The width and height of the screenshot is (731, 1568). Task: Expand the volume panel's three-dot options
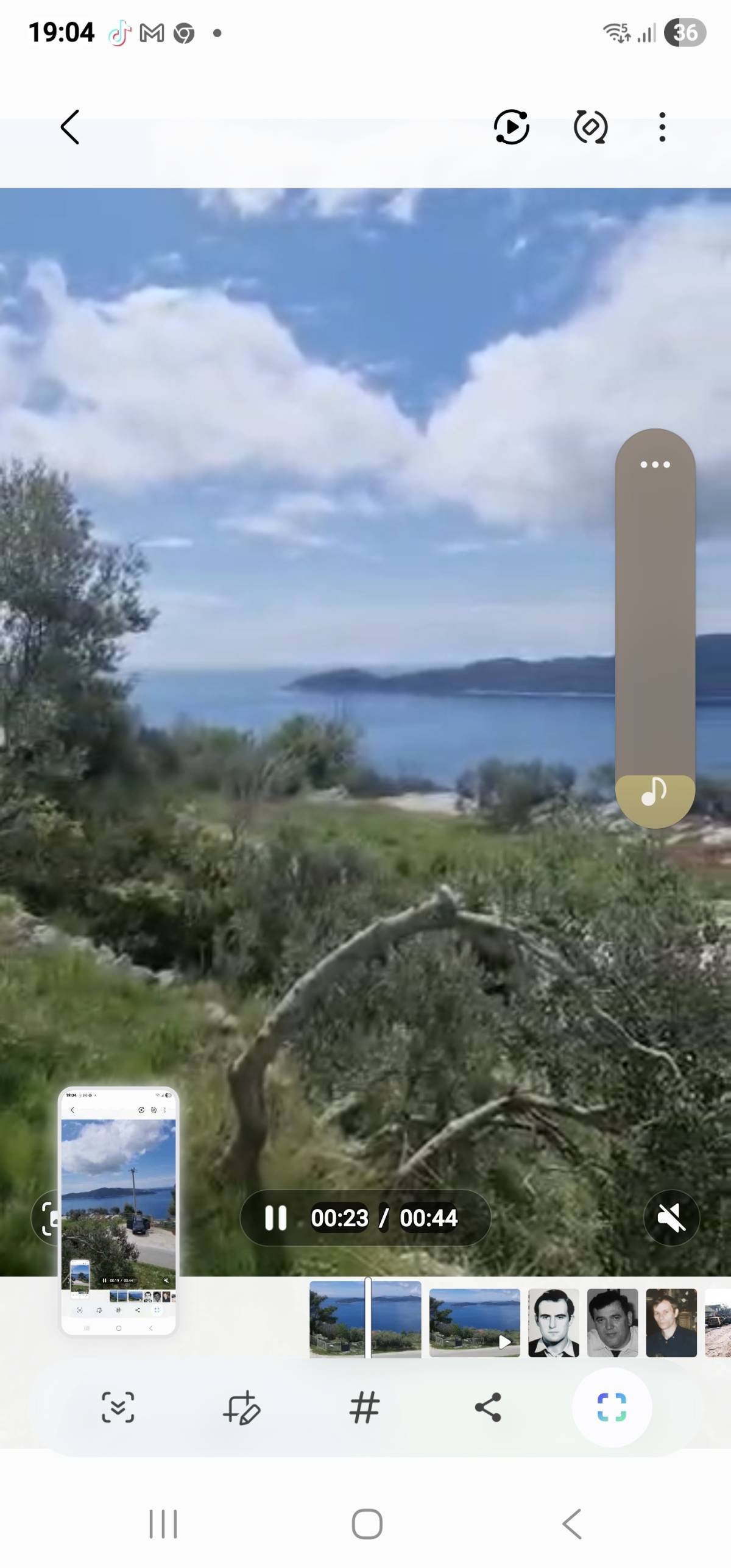(655, 464)
